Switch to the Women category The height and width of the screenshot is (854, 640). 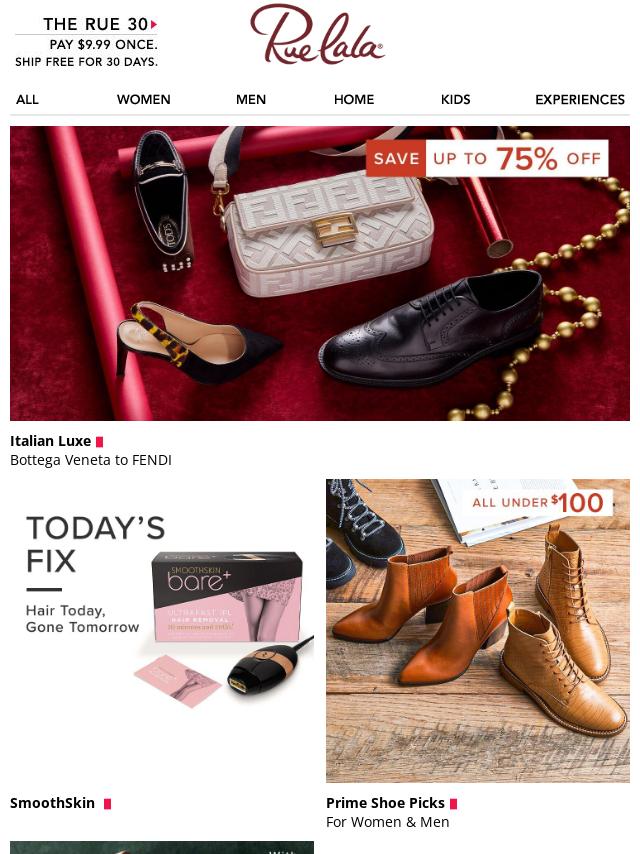coord(143,99)
